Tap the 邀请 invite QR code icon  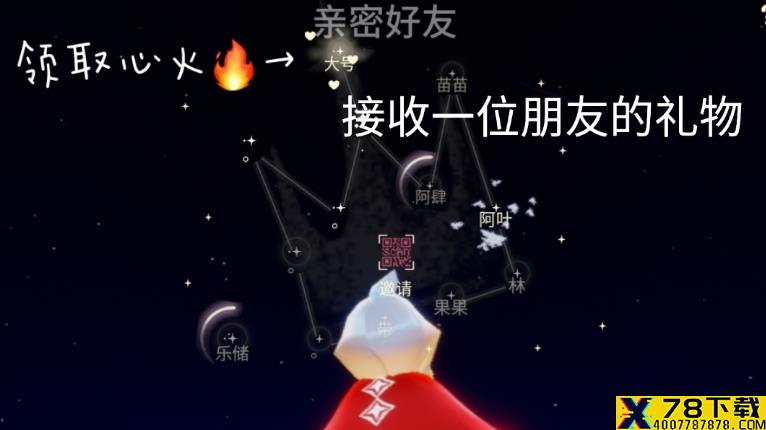pos(396,254)
